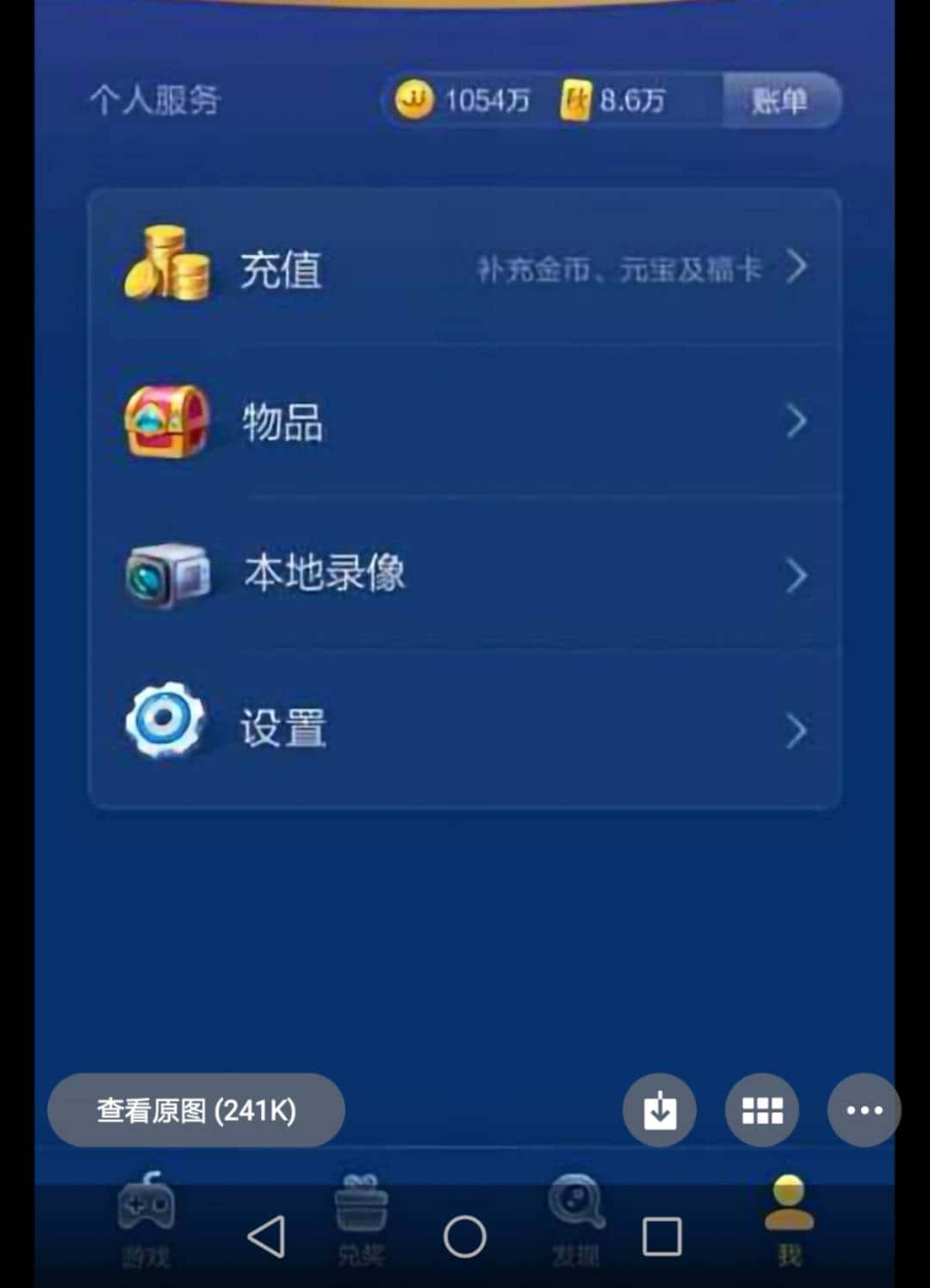Tap the gold coin balance icon
Screen dimensions: 930x1288
point(415,99)
